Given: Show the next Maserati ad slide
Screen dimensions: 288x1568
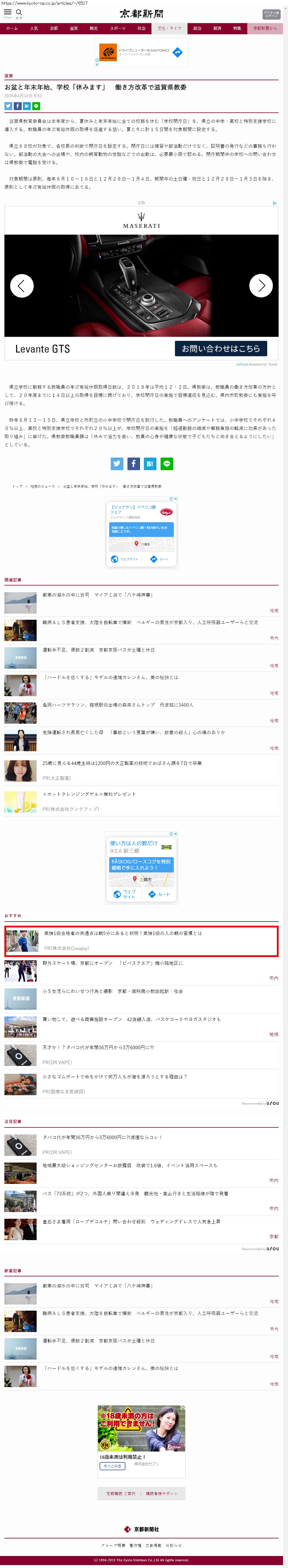Looking at the screenshot, I should pos(261,285).
